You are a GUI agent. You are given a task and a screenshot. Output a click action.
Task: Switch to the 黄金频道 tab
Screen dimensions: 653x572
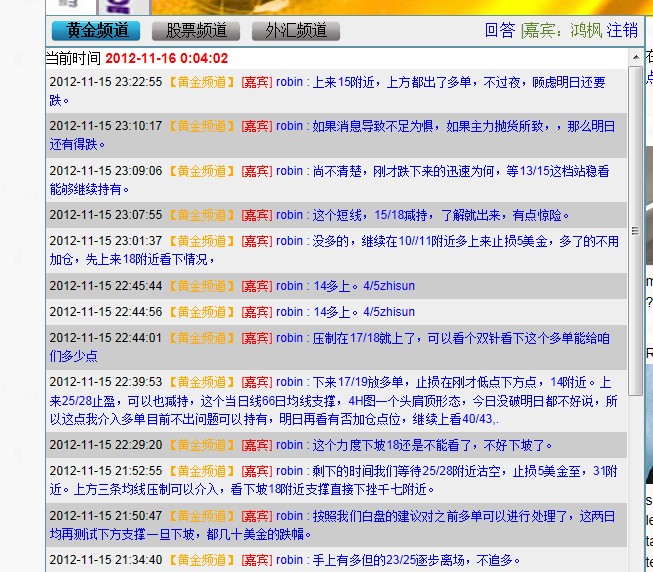coord(96,30)
